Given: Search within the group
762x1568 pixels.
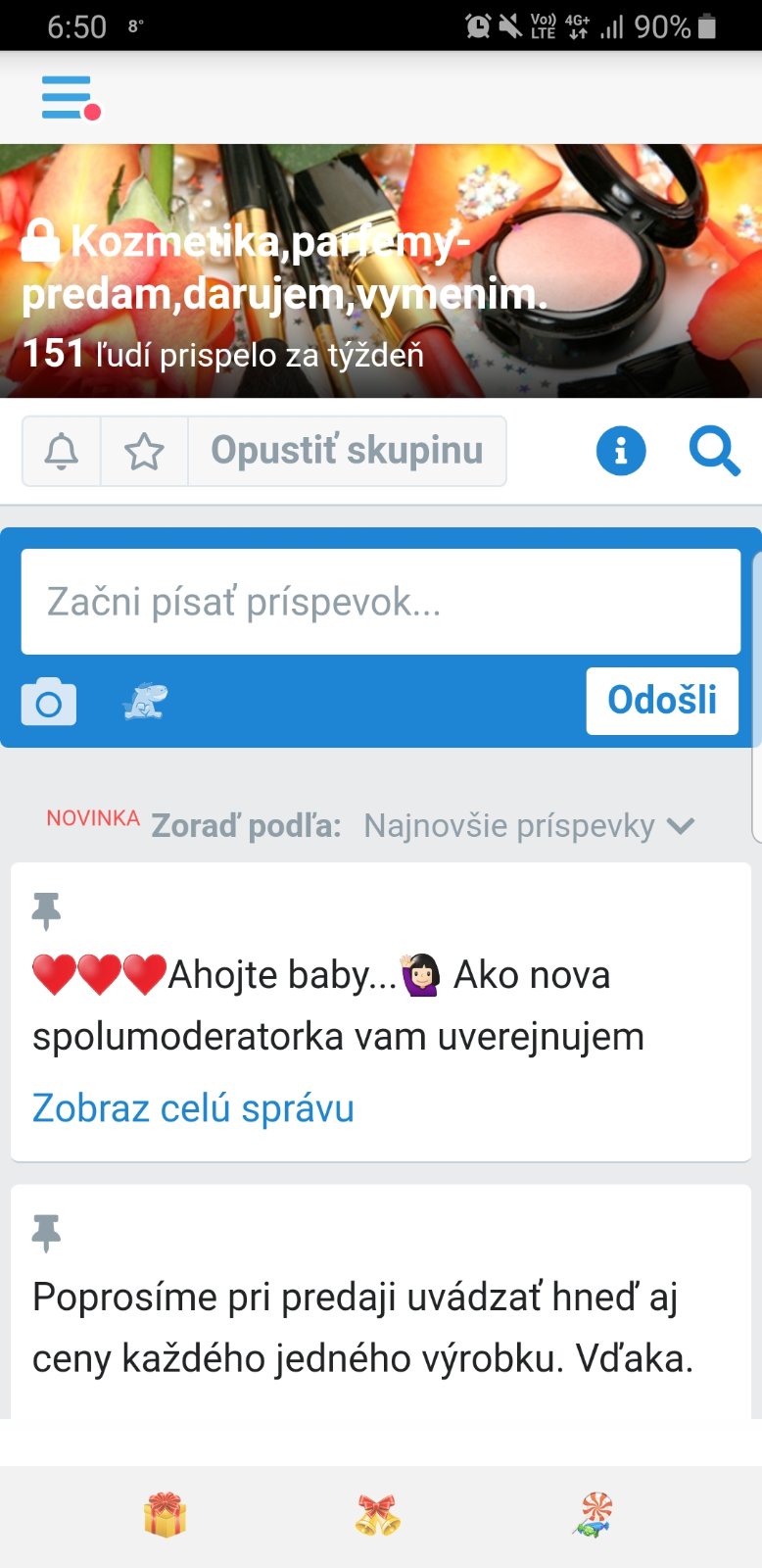Looking at the screenshot, I should (714, 451).
